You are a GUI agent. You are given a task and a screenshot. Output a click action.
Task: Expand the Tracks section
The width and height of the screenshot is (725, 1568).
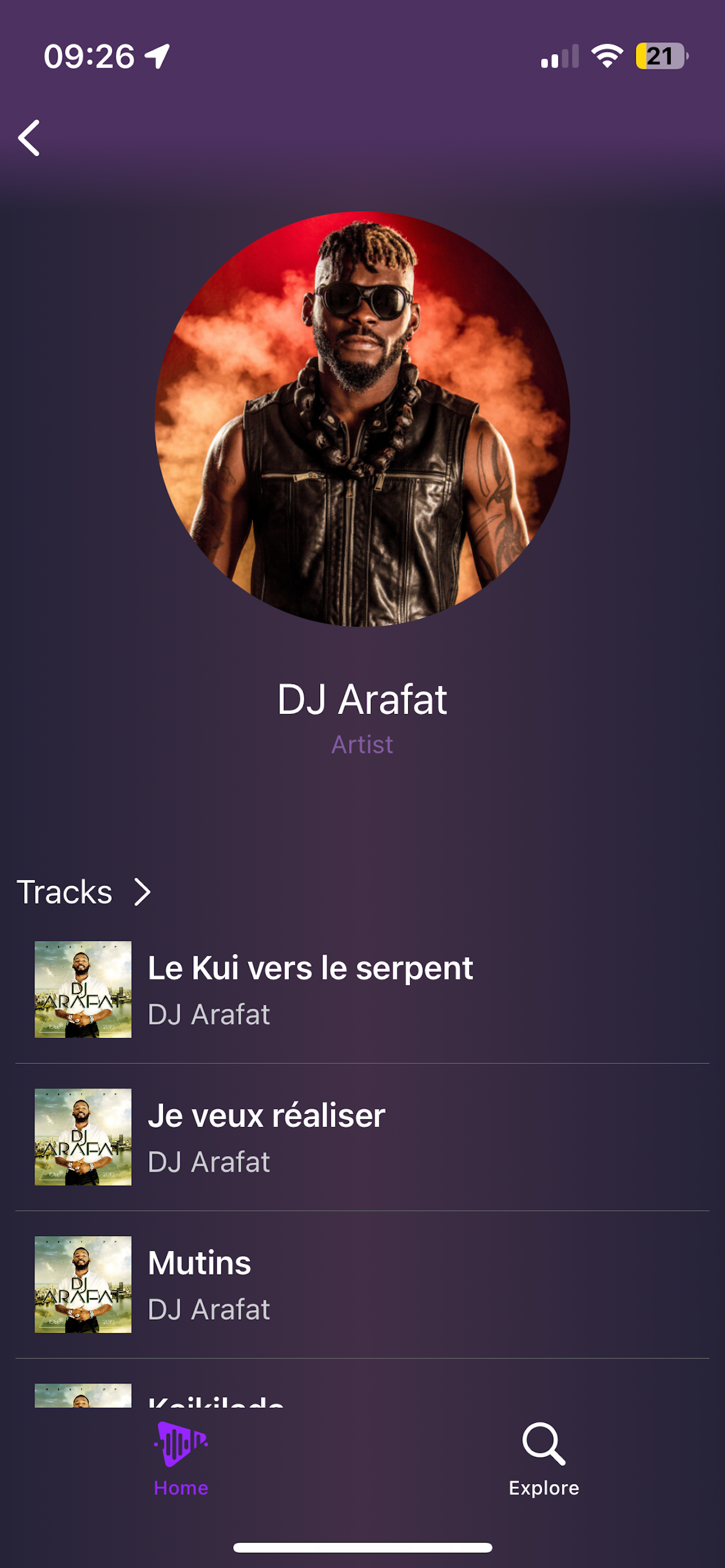point(84,892)
